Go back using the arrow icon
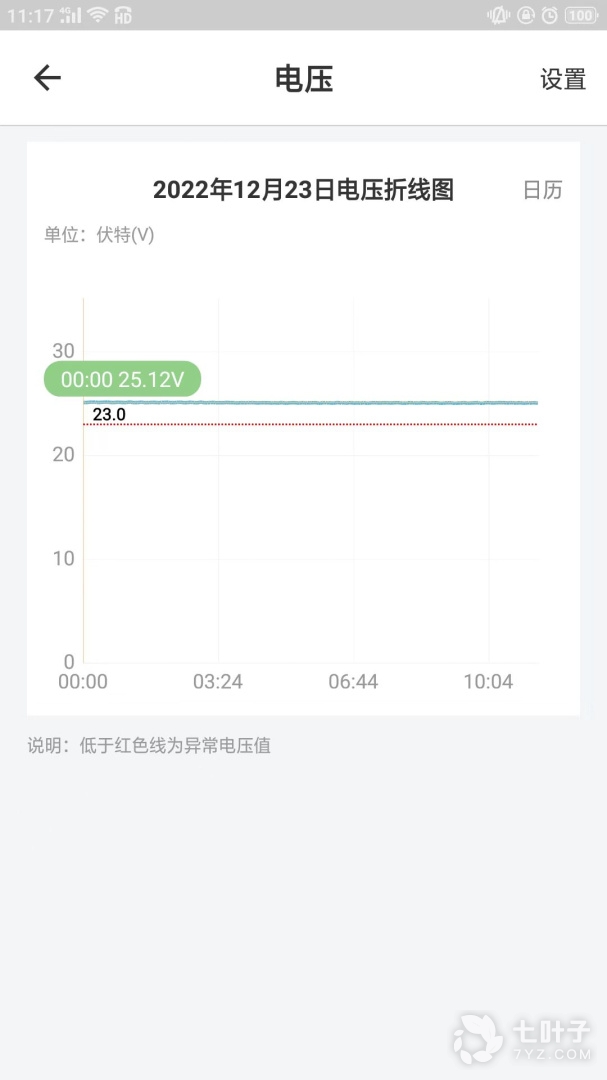 pos(47,78)
